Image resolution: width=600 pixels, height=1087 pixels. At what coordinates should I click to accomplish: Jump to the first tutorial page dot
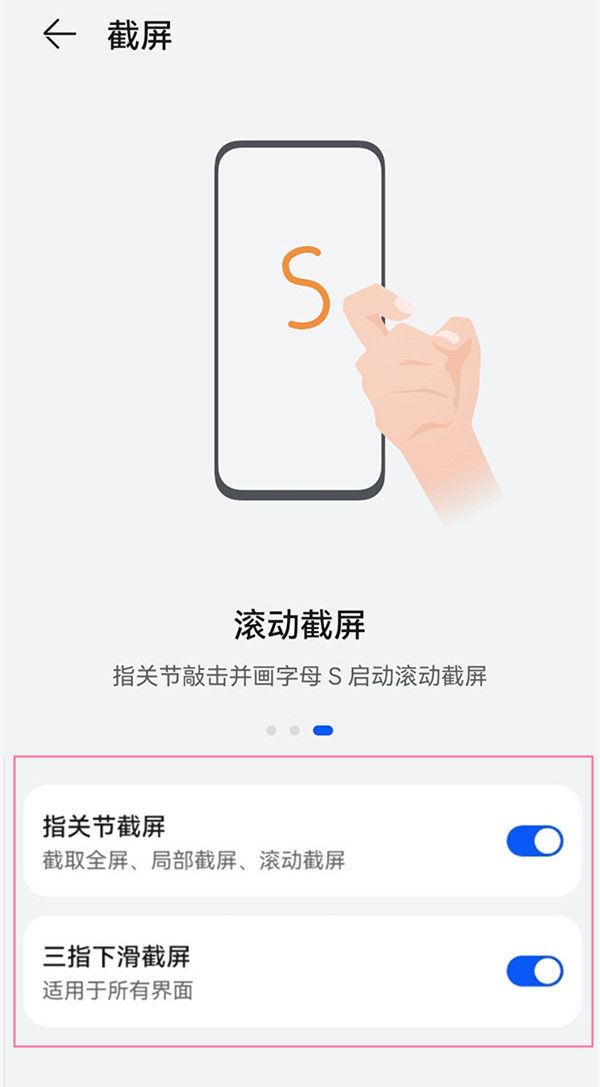[272, 731]
